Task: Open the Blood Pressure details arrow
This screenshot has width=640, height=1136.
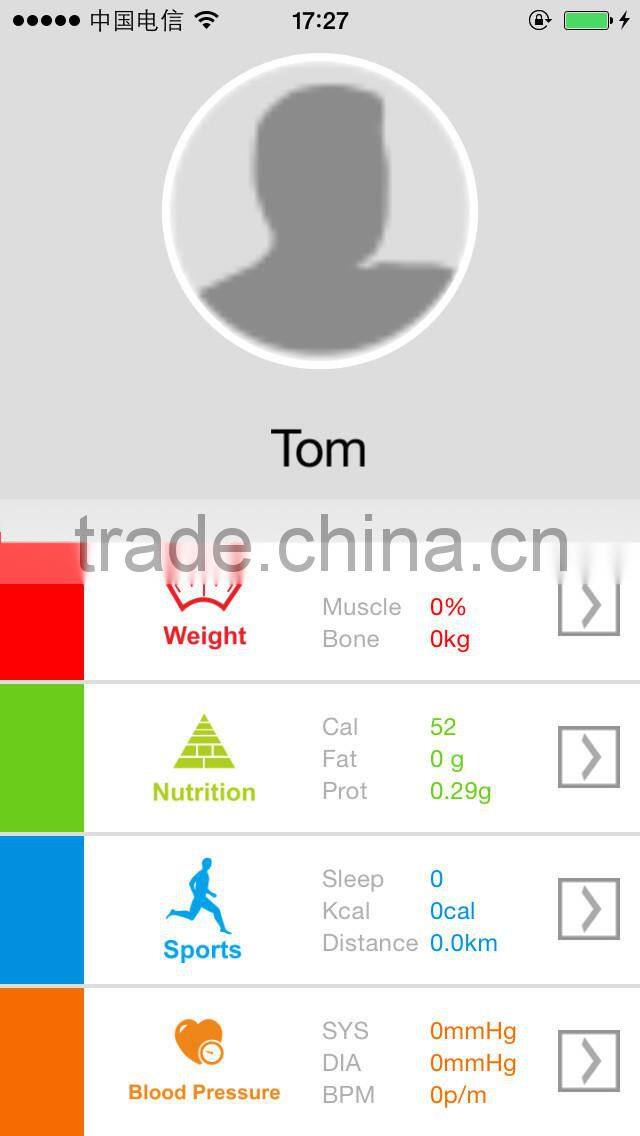Action: pos(589,1061)
